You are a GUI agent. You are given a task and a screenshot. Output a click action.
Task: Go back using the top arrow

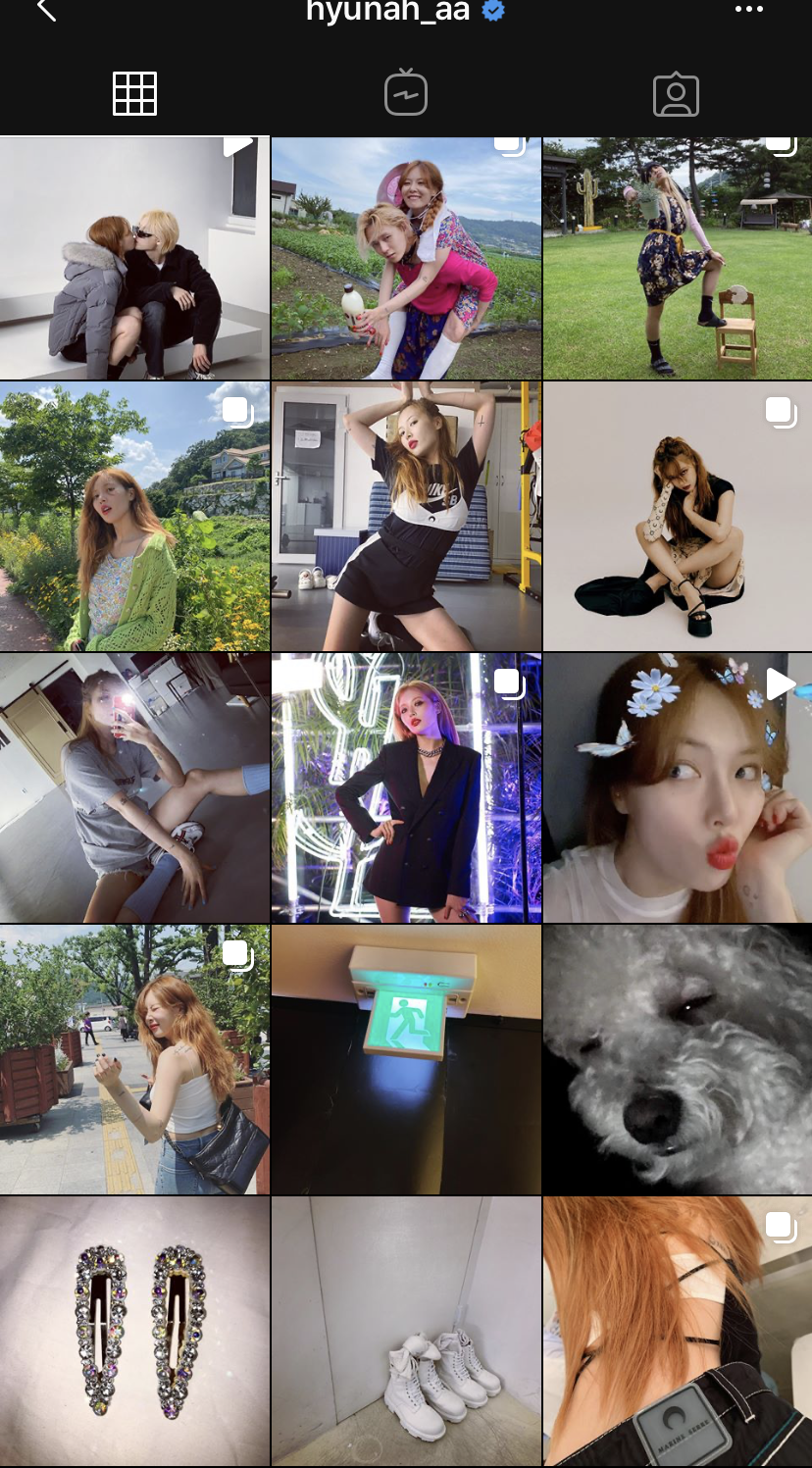46,10
